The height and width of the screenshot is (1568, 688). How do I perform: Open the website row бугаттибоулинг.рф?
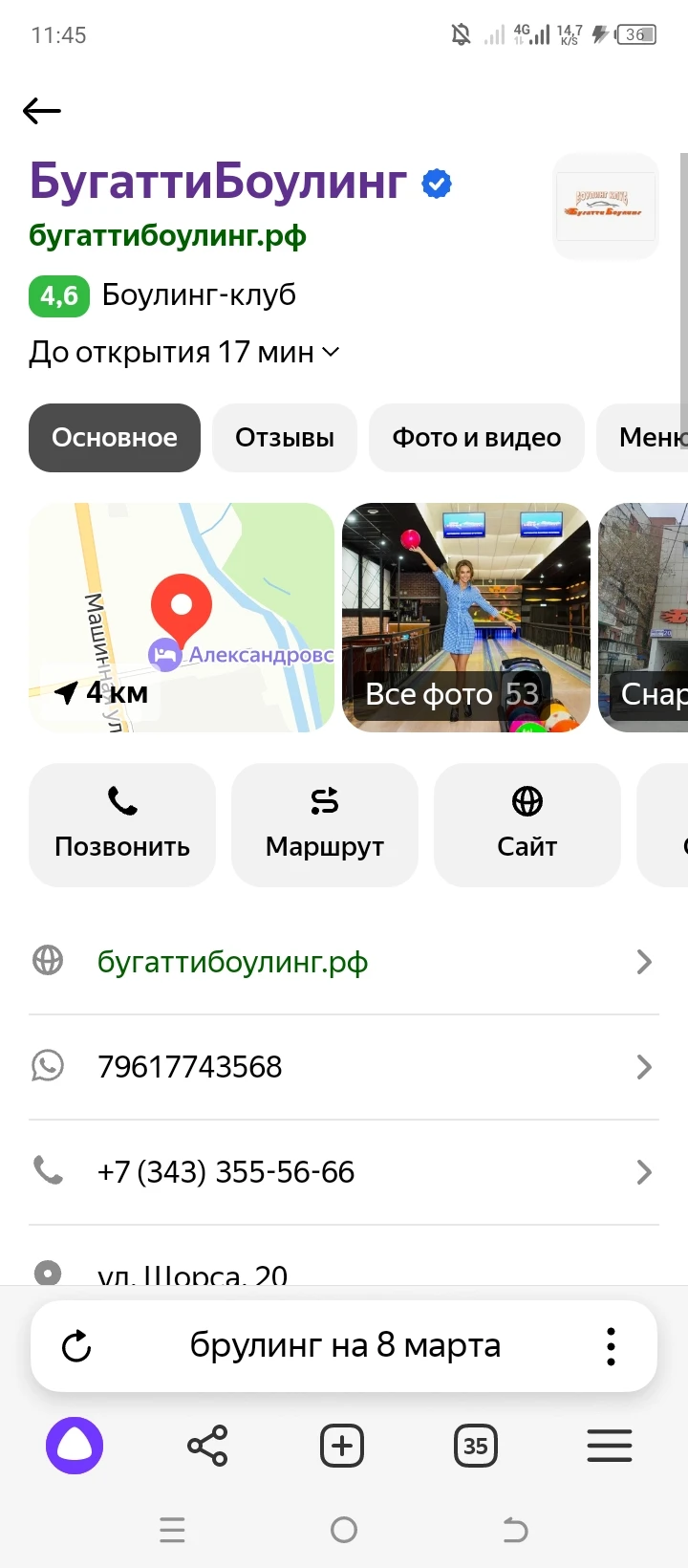coord(344,962)
